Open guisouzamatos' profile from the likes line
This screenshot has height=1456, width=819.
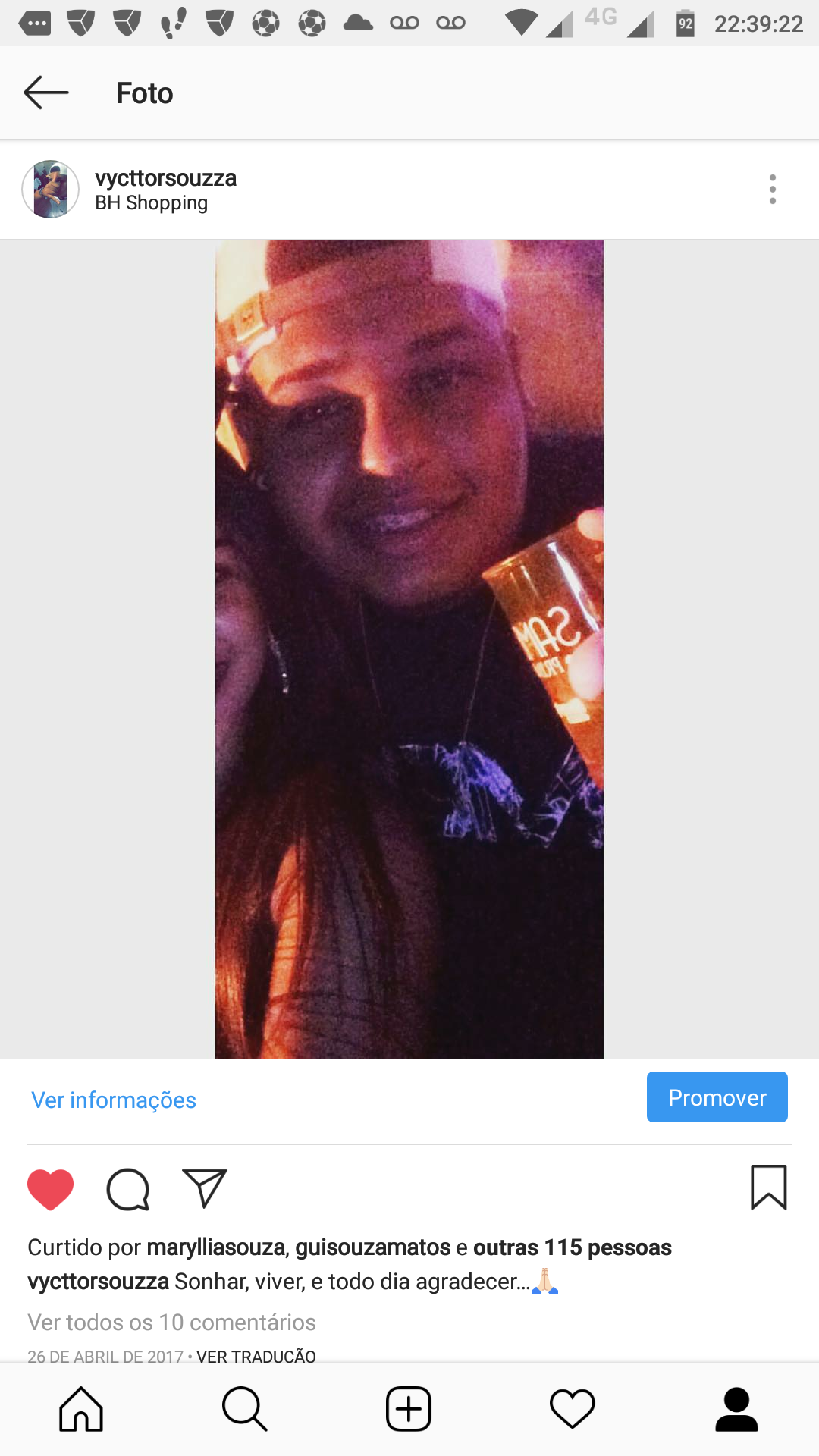(x=373, y=1247)
